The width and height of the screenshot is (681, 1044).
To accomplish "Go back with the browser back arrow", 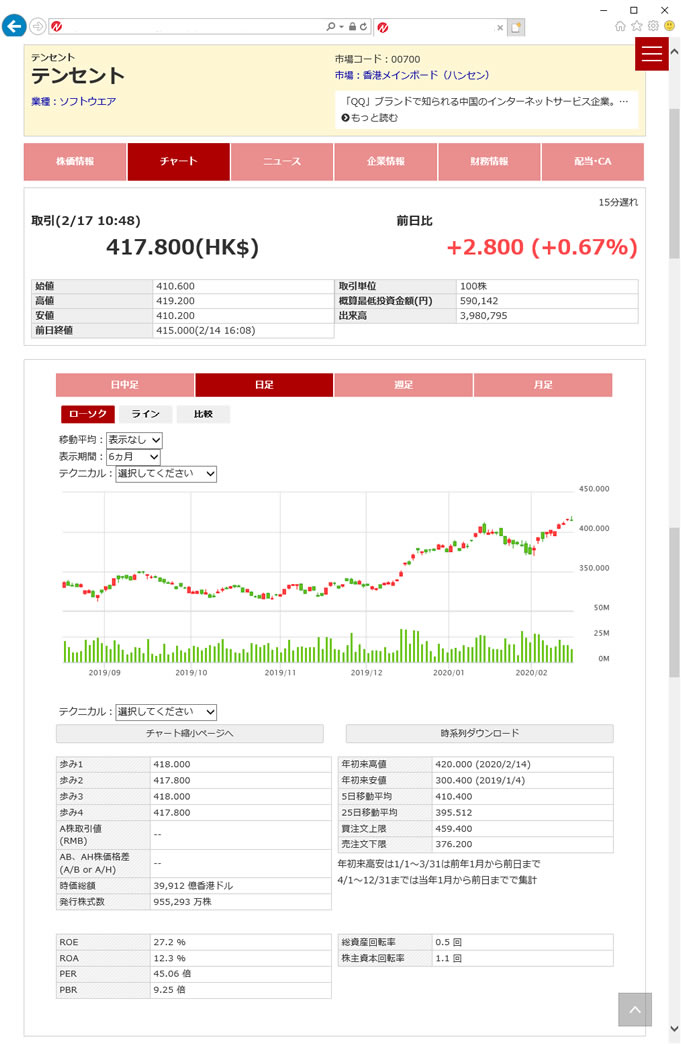I will 14,26.
